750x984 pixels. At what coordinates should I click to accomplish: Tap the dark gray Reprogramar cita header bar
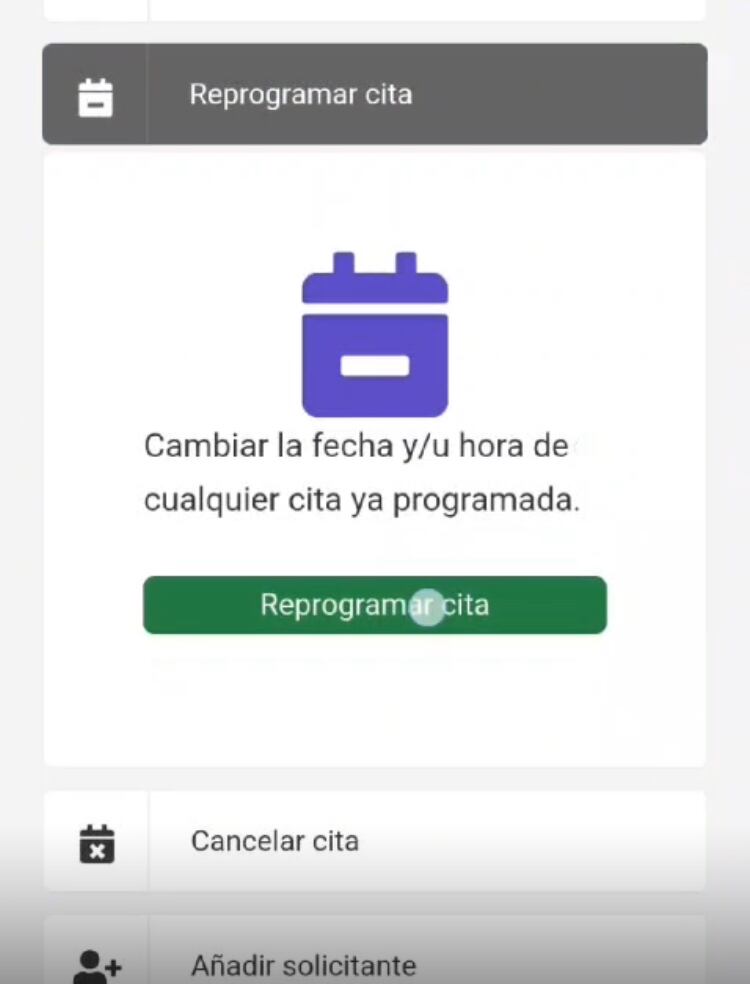374,93
